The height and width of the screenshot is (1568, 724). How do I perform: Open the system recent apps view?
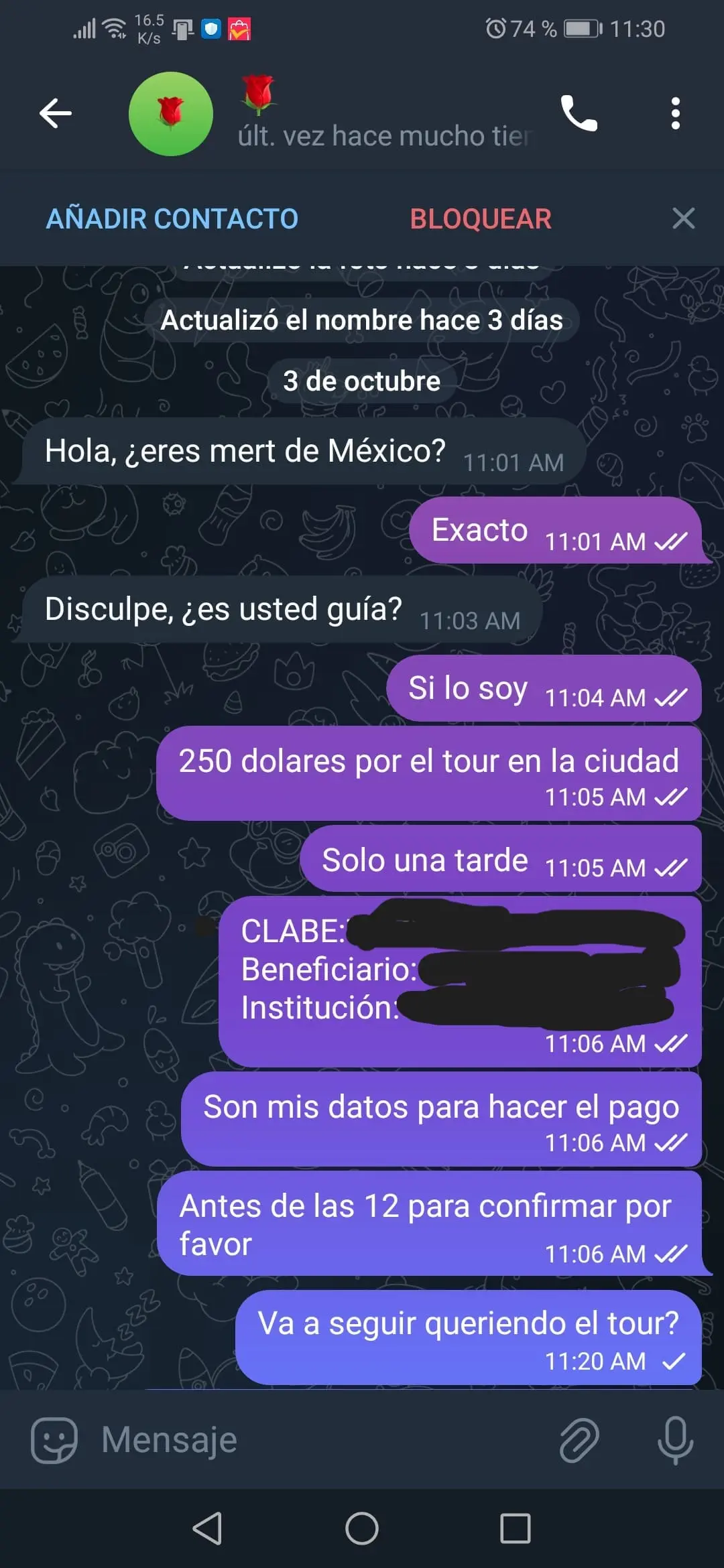pyautogui.click(x=515, y=1528)
